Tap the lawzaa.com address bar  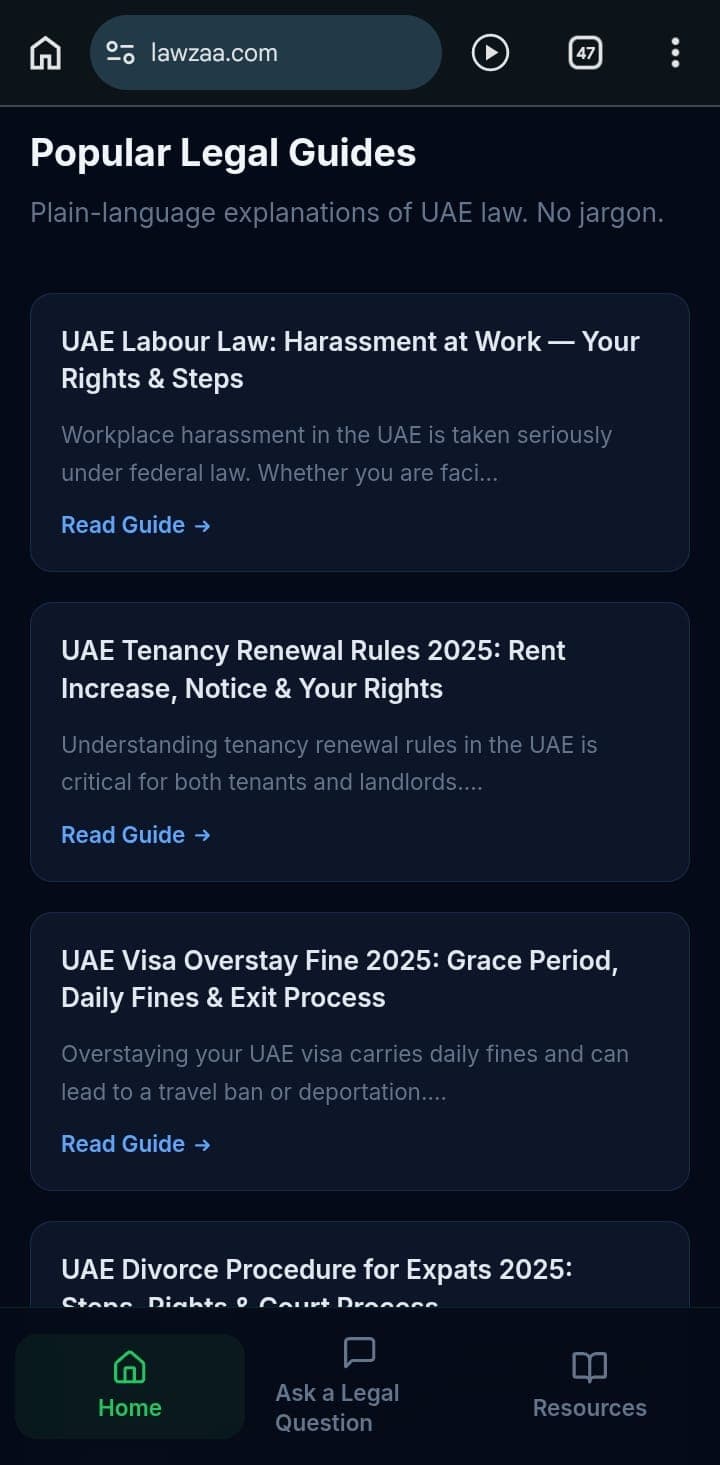click(265, 53)
